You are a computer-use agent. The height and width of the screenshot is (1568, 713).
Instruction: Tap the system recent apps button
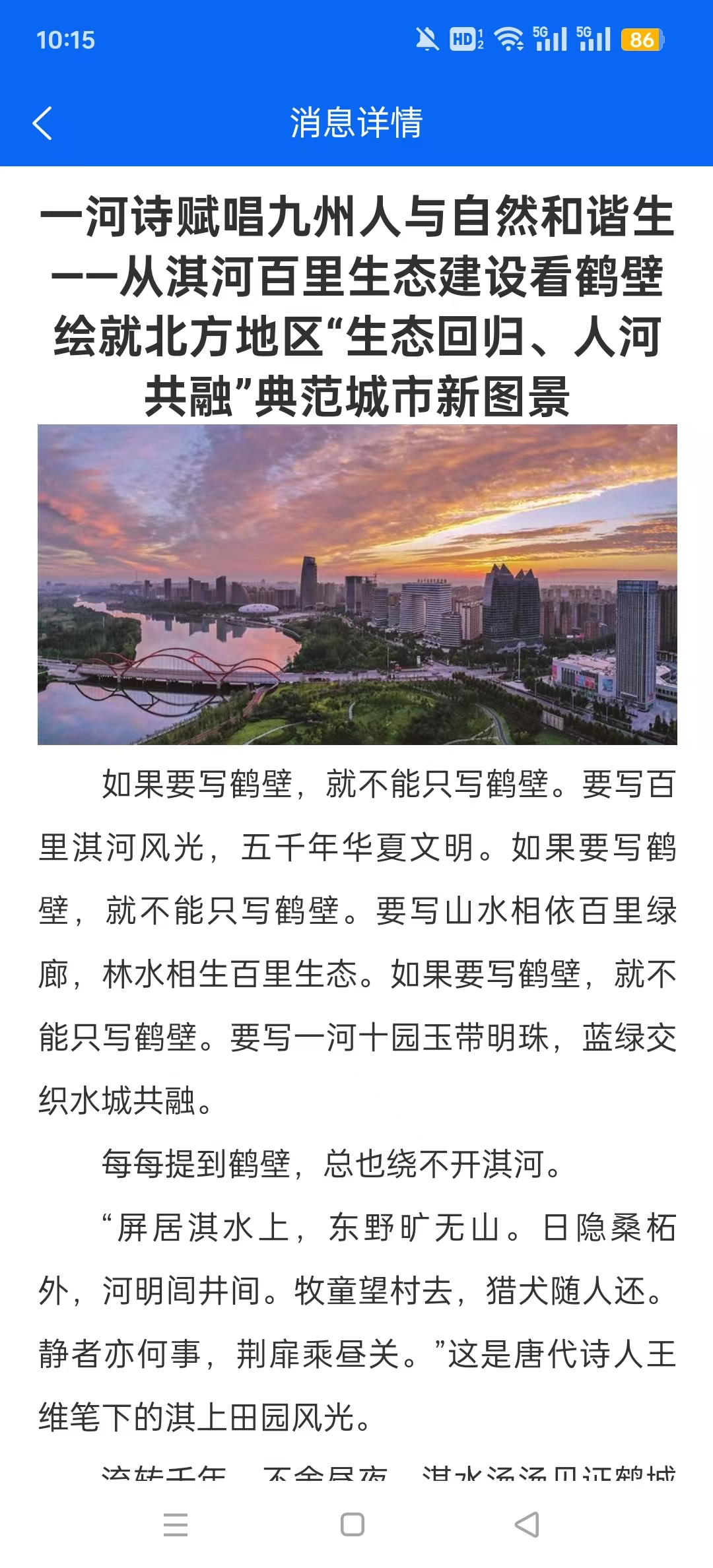[176, 1524]
